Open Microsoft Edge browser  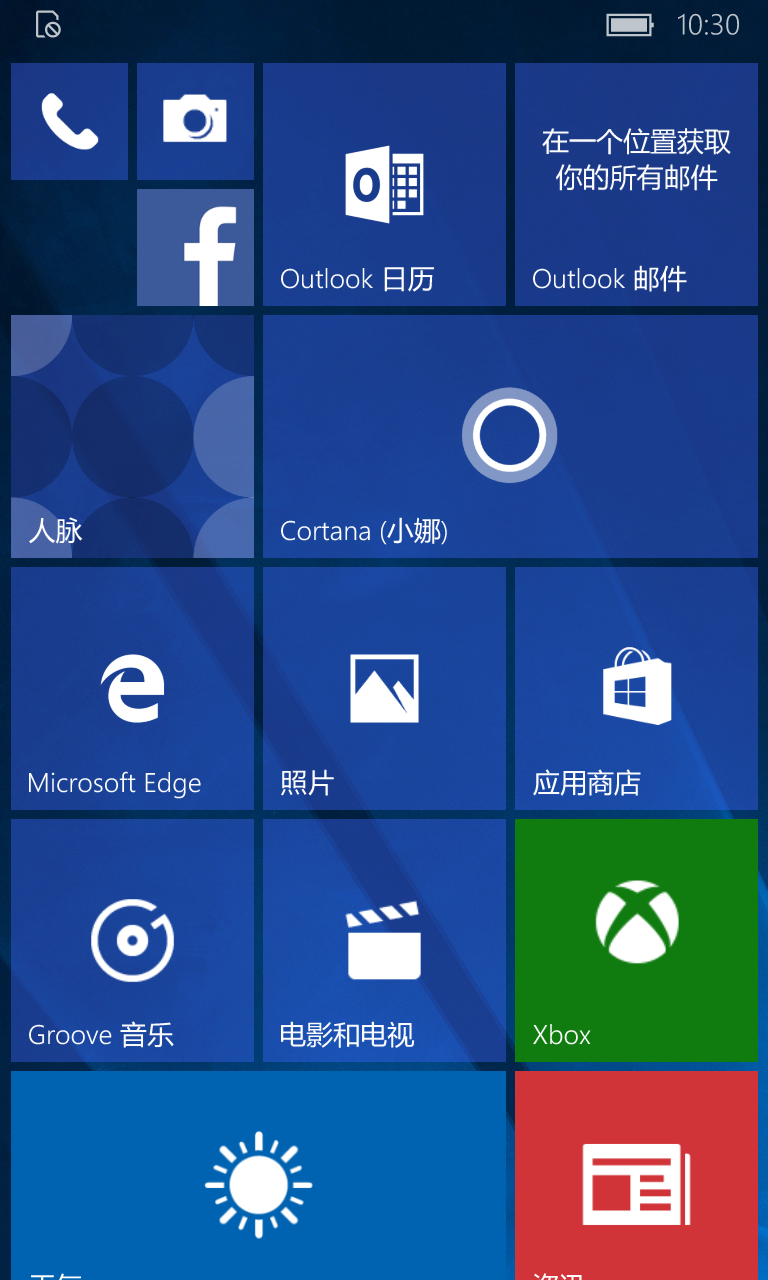[x=132, y=688]
